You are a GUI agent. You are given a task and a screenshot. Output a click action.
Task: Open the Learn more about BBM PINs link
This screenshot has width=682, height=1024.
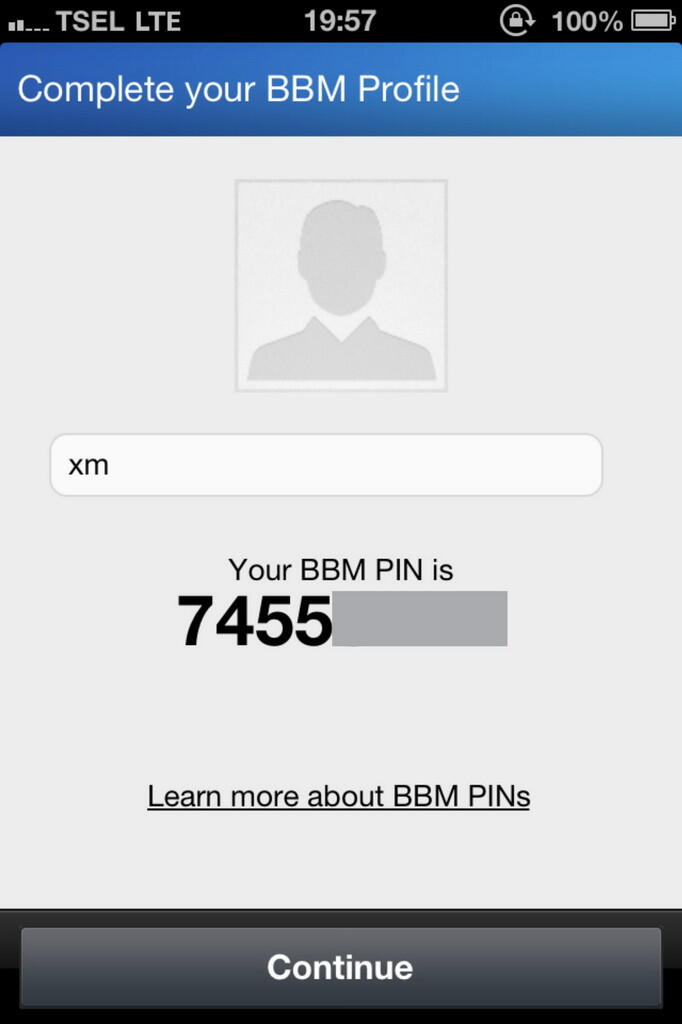pyautogui.click(x=338, y=796)
